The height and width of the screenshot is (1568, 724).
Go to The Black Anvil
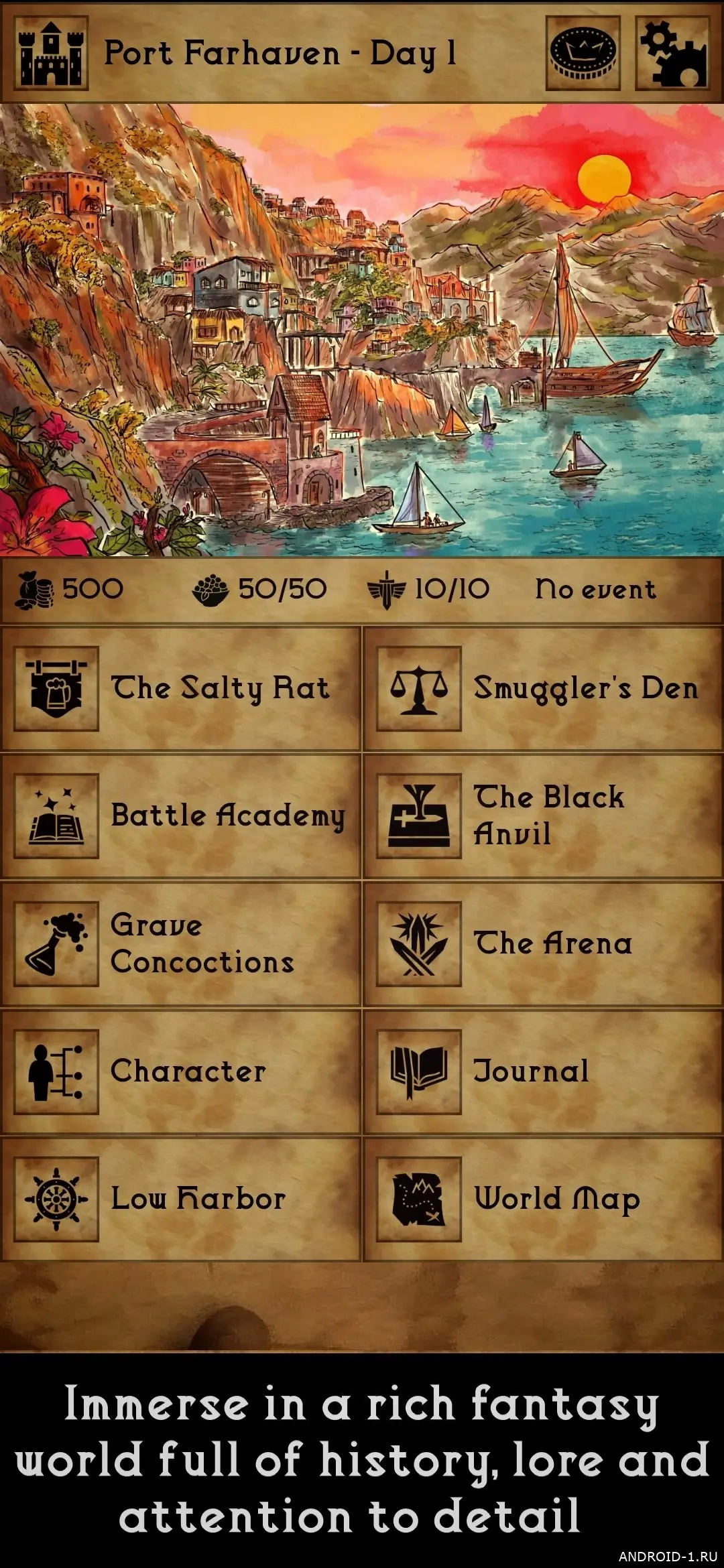click(543, 815)
